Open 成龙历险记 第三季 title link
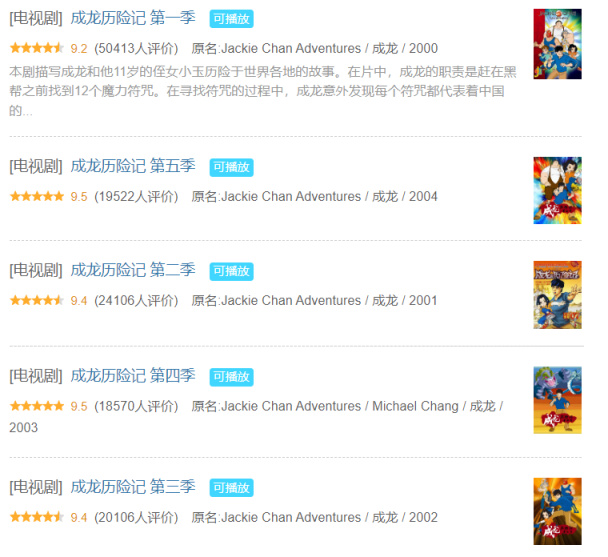This screenshot has width=608, height=557. click(133, 487)
